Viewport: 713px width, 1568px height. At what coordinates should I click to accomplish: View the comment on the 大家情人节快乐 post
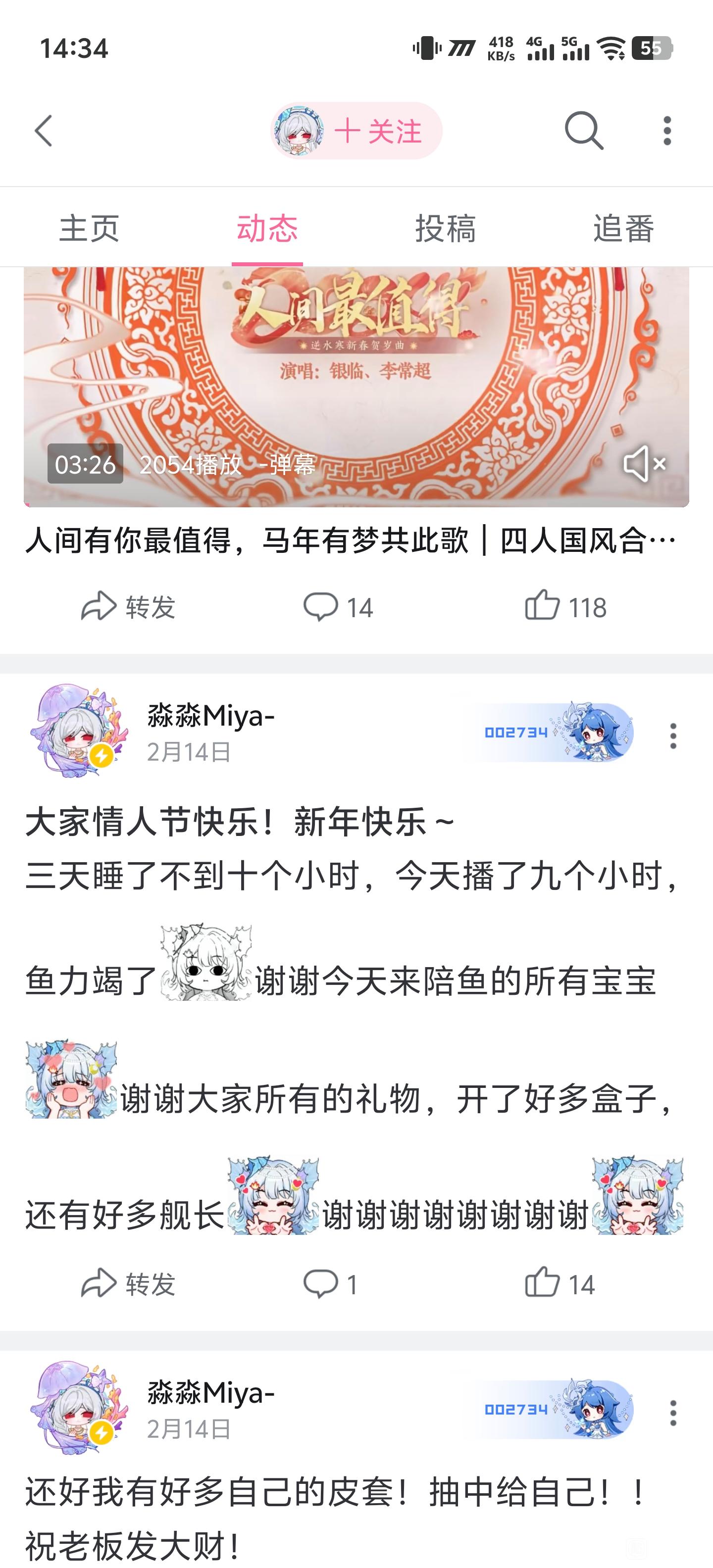pyautogui.click(x=331, y=1284)
